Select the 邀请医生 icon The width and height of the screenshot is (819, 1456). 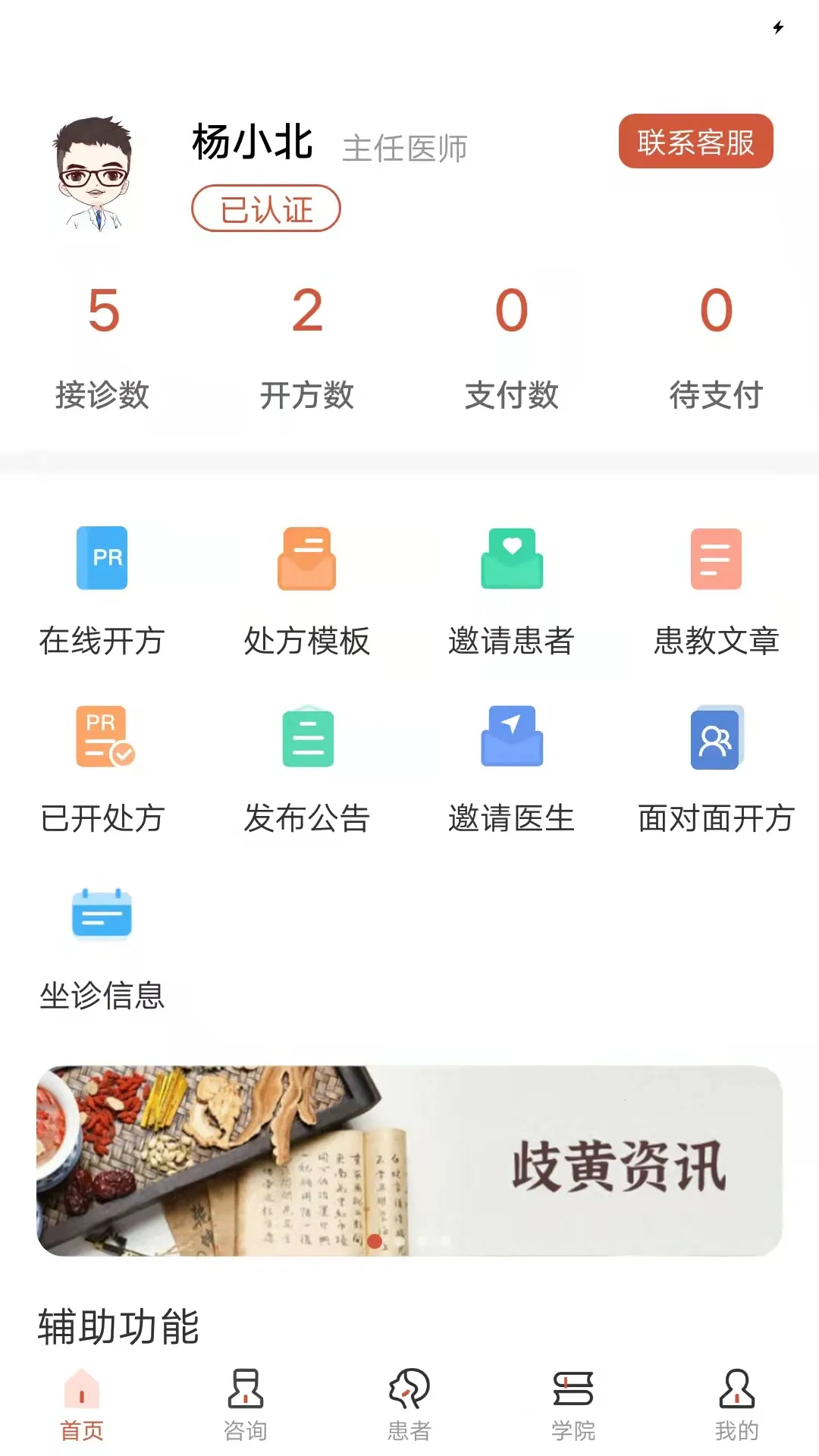(x=512, y=739)
